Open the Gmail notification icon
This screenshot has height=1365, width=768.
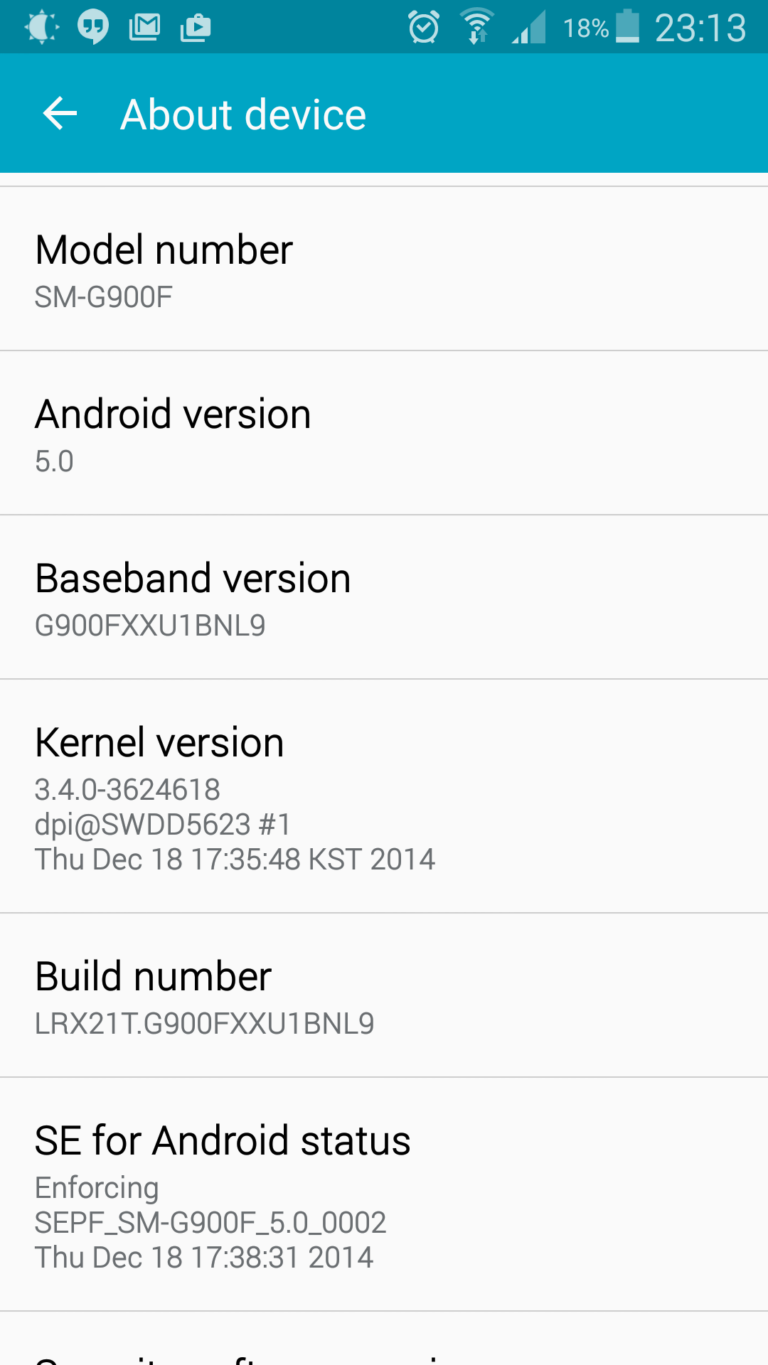pyautogui.click(x=144, y=27)
